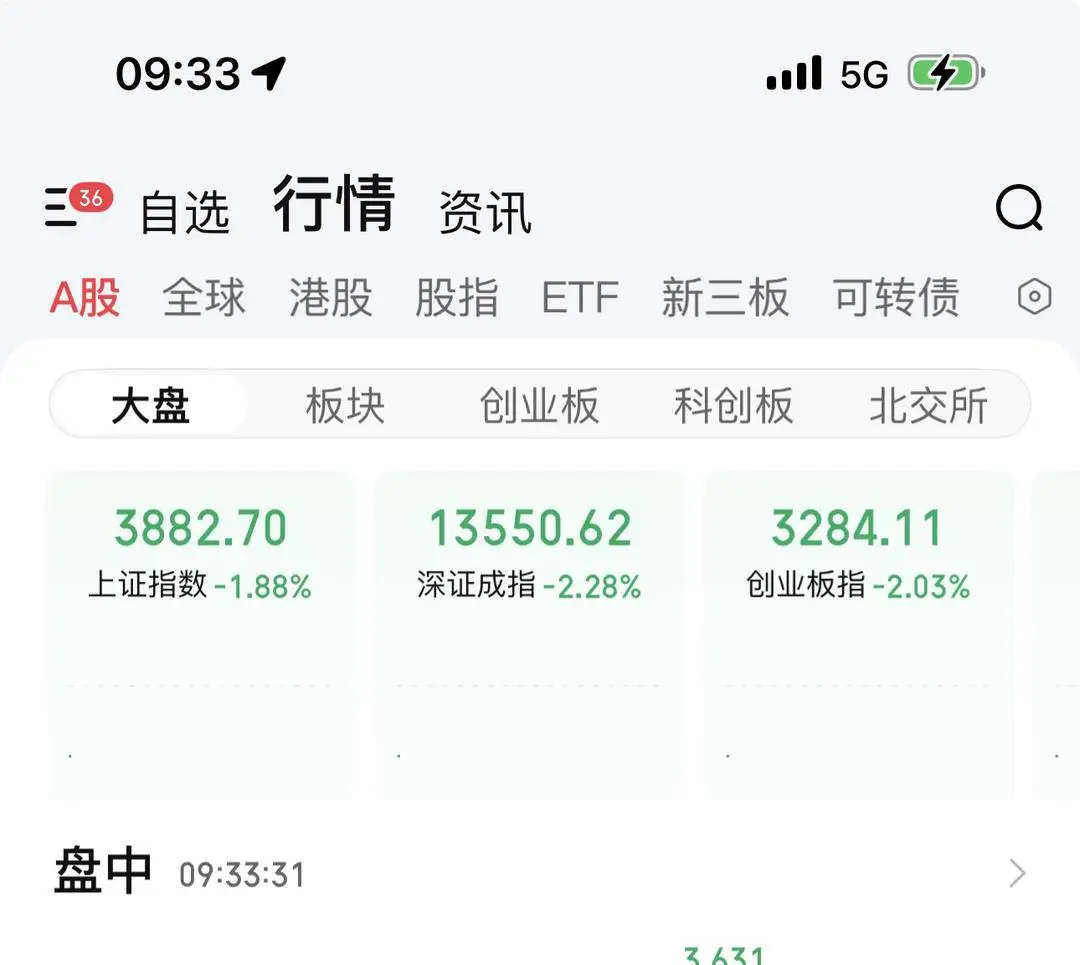Switch to the 自选 tab
This screenshot has height=965, width=1080.
185,212
